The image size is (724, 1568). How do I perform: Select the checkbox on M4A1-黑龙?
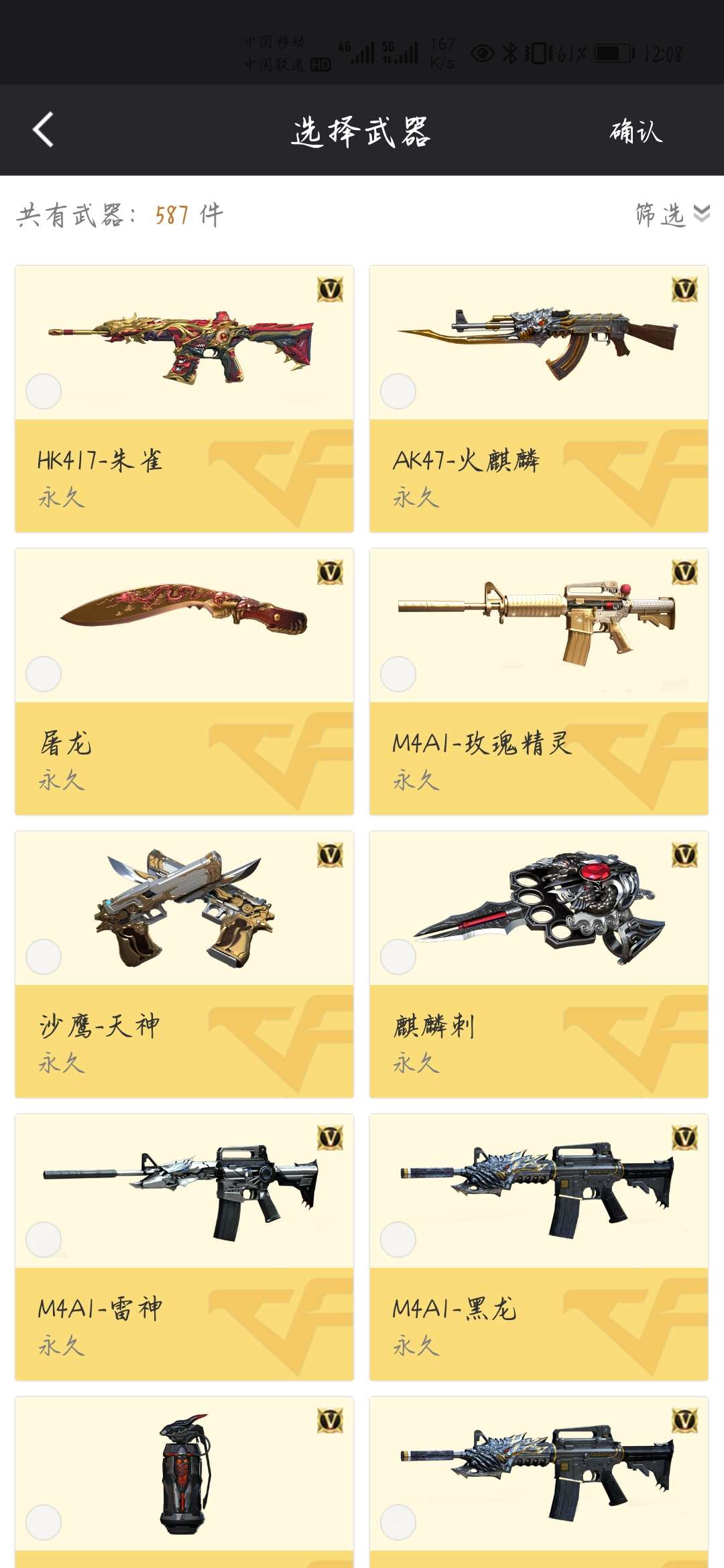click(x=398, y=1240)
